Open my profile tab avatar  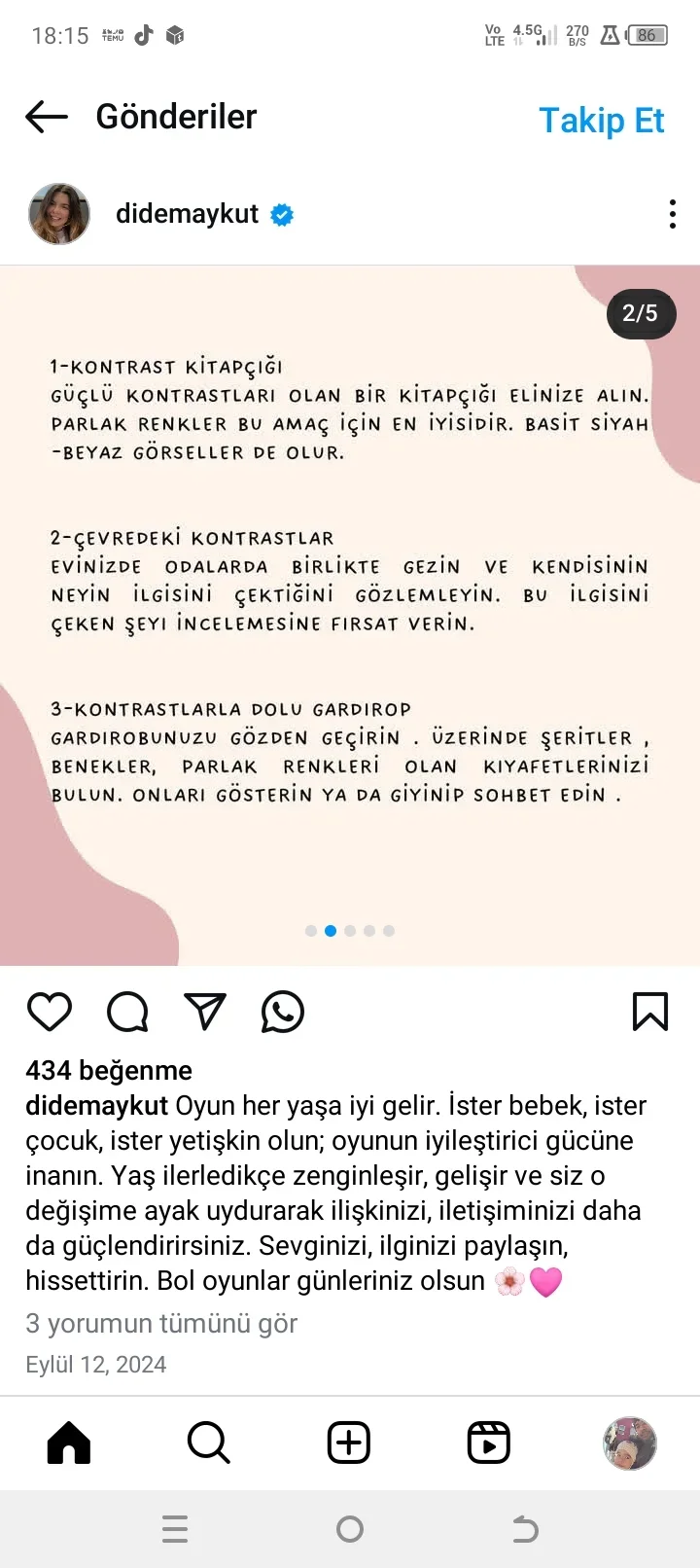pos(629,1443)
